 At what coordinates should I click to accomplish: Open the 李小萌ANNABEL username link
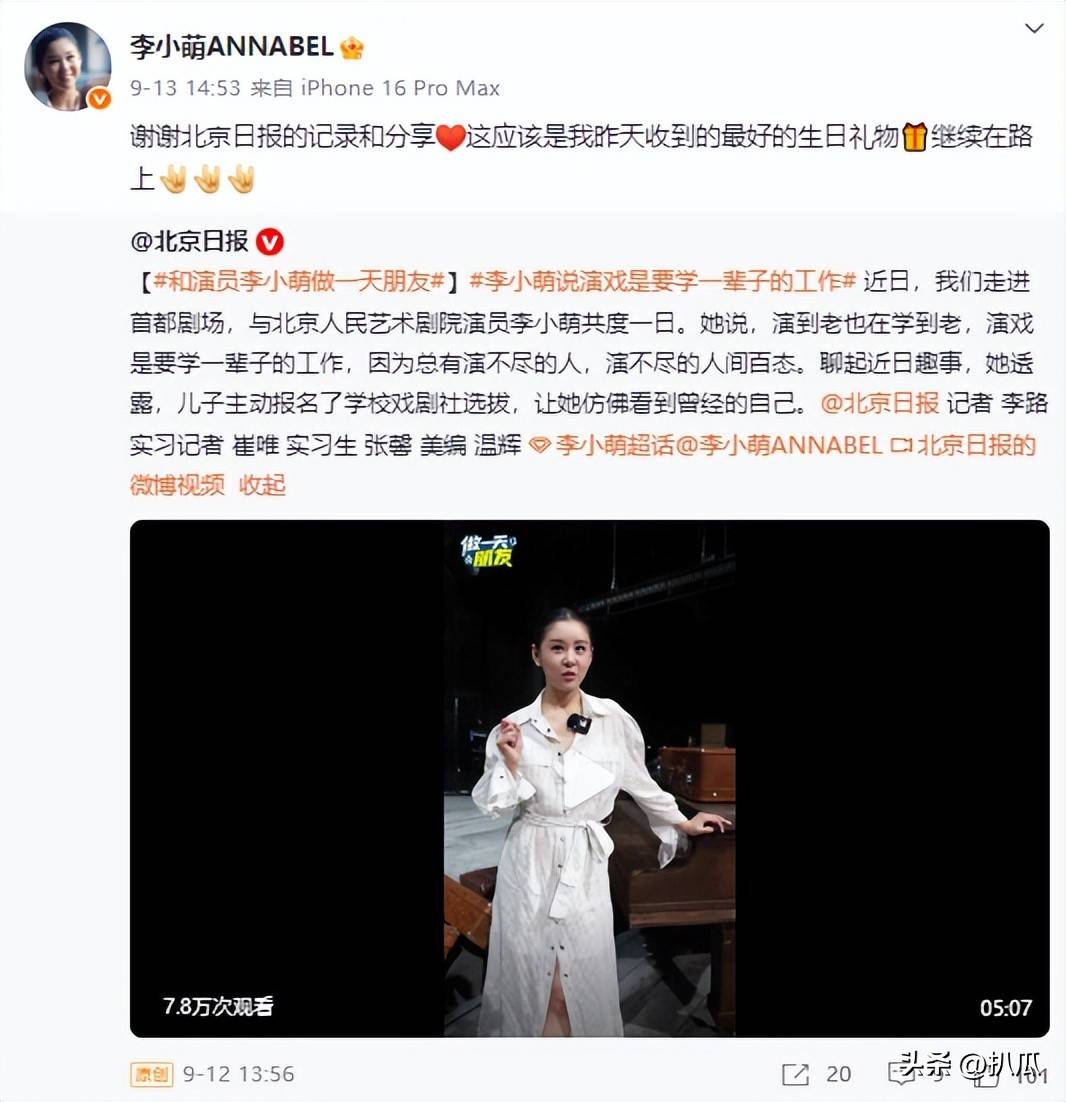click(x=232, y=47)
